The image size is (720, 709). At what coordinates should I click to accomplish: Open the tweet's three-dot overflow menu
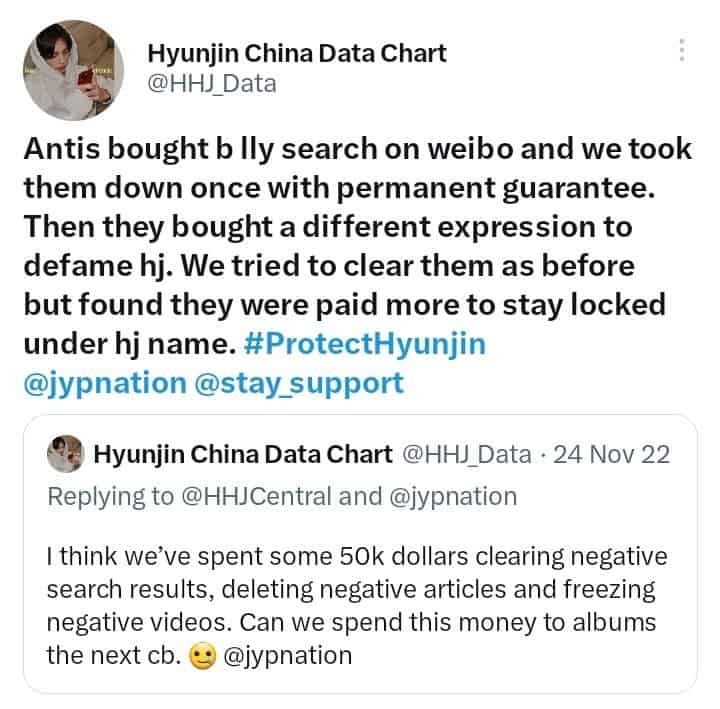[682, 50]
